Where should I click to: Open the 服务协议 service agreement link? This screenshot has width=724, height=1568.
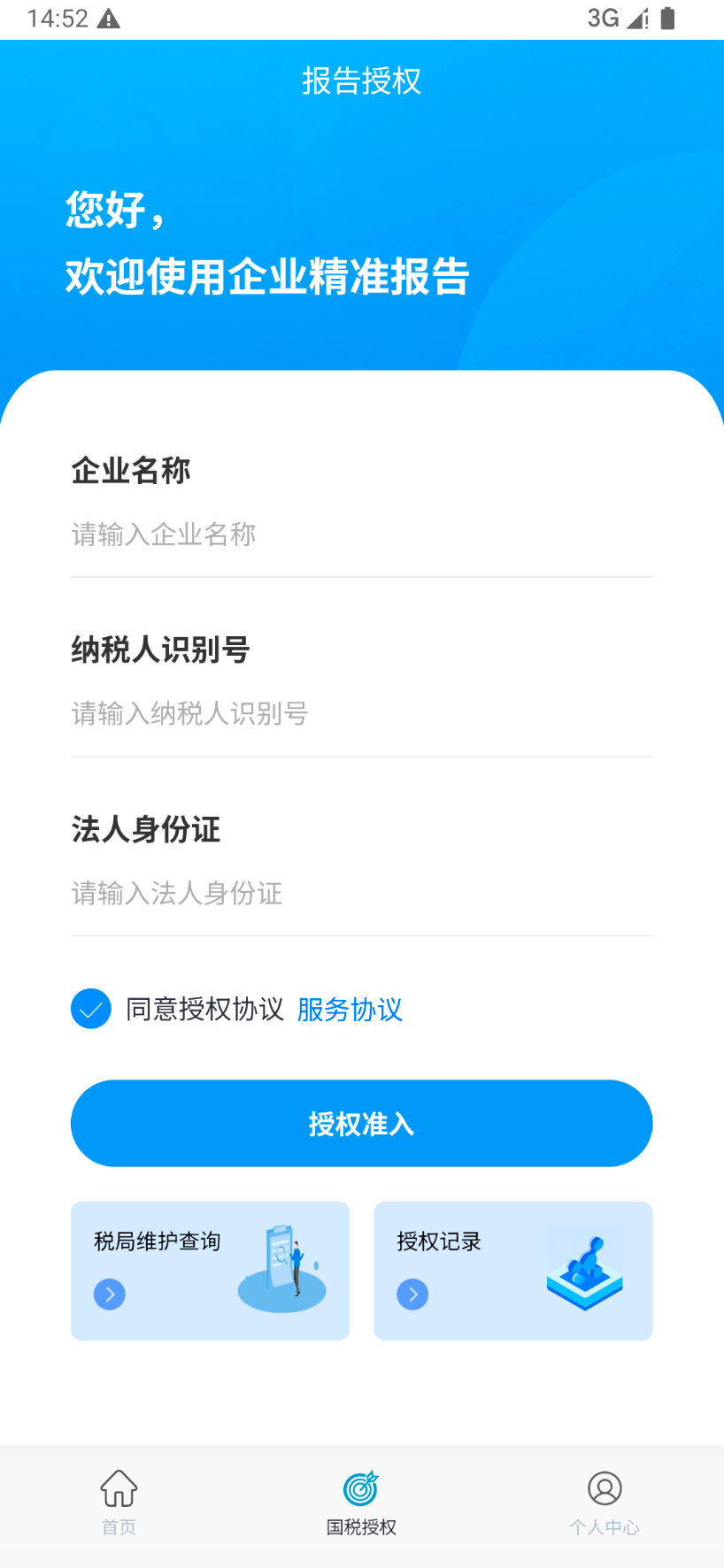(x=350, y=1010)
